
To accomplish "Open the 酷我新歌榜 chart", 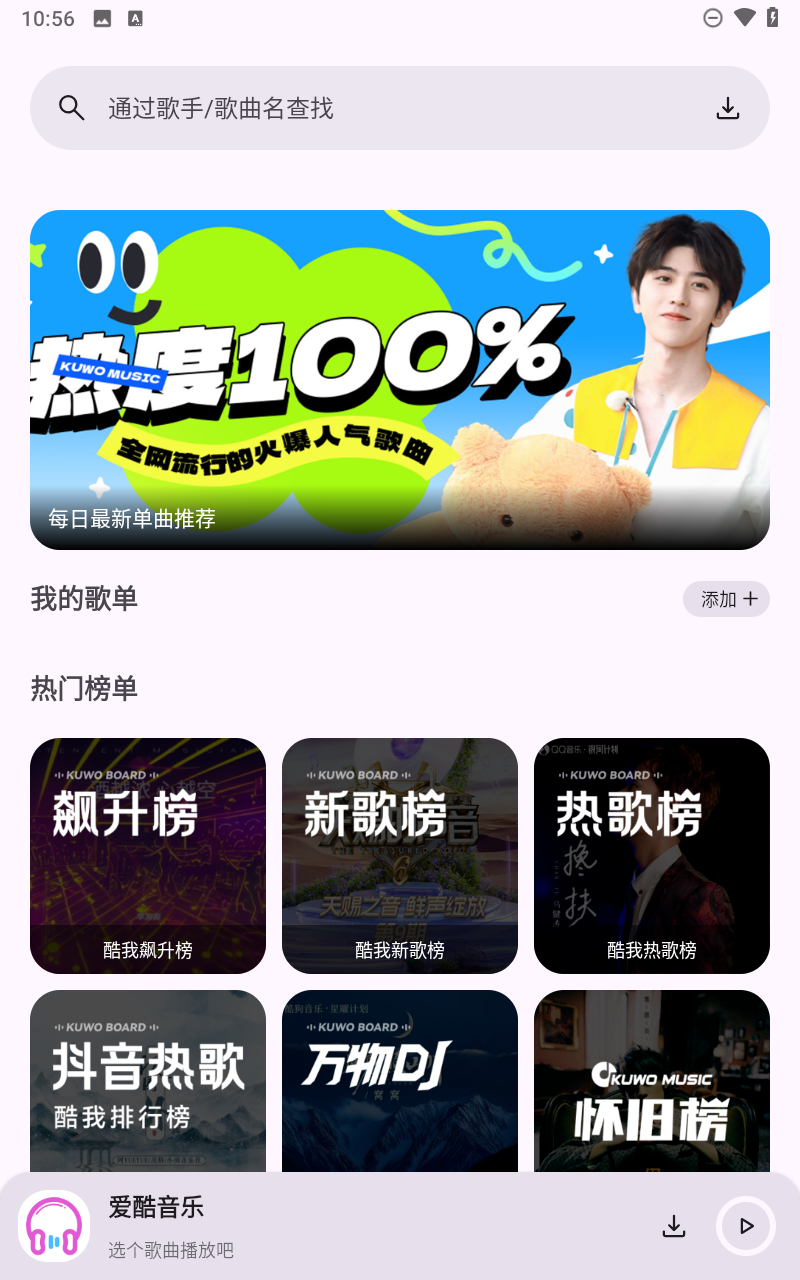I will (x=400, y=855).
